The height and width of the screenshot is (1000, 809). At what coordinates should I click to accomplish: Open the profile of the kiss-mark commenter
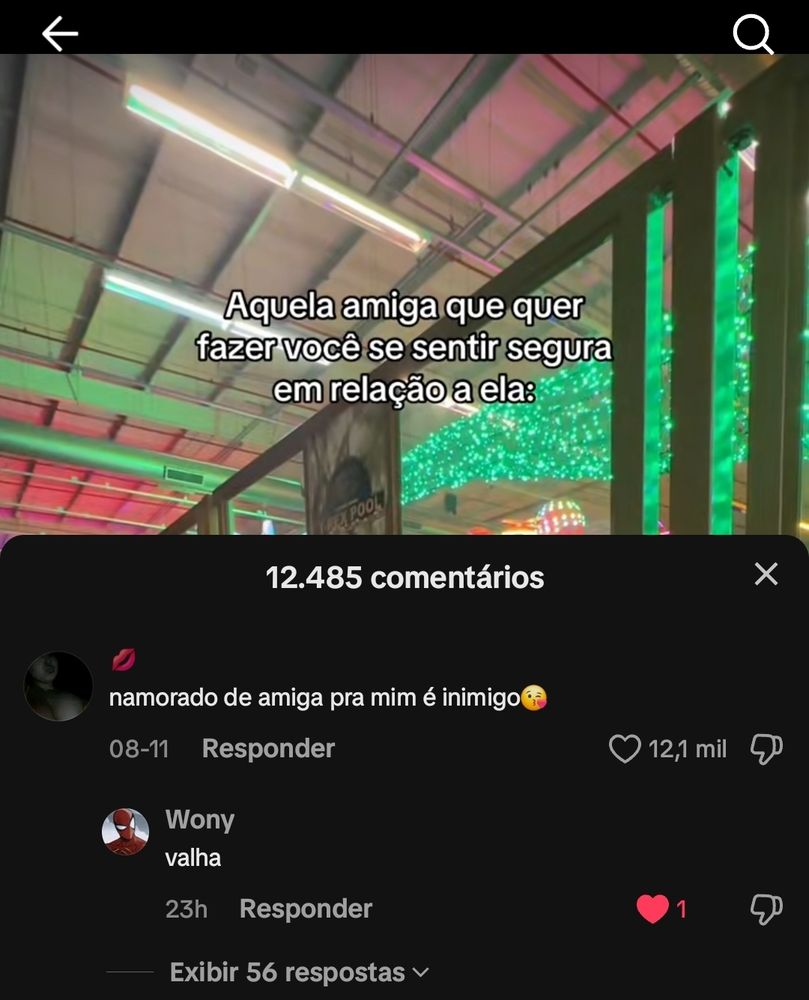click(x=58, y=686)
